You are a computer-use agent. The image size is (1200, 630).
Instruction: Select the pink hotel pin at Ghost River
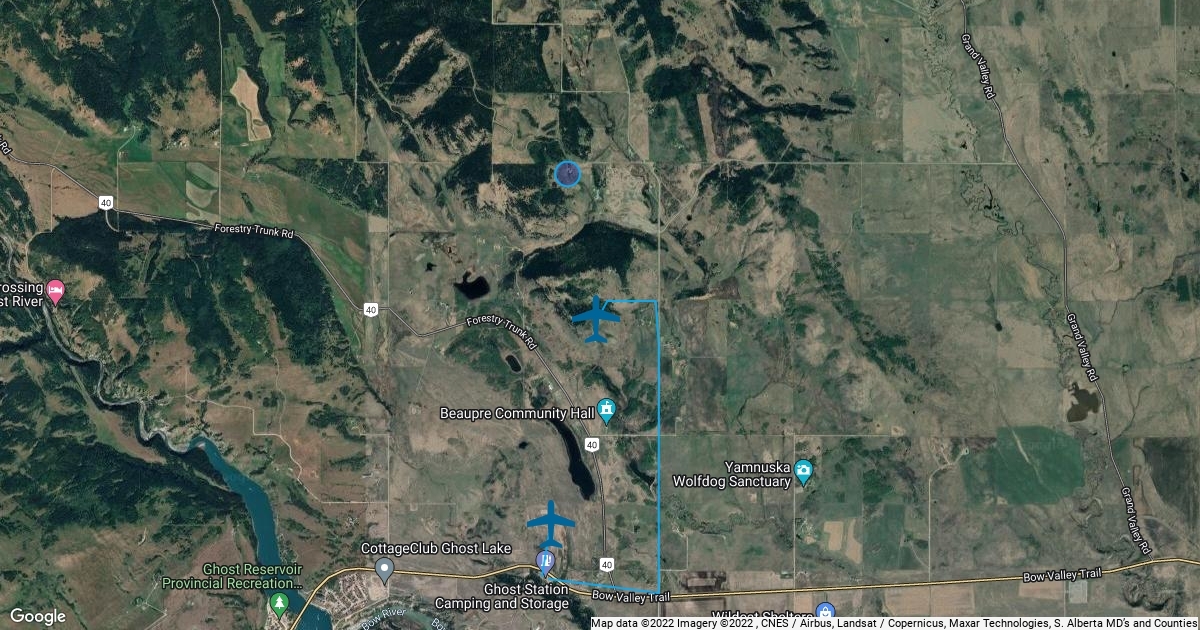point(56,291)
